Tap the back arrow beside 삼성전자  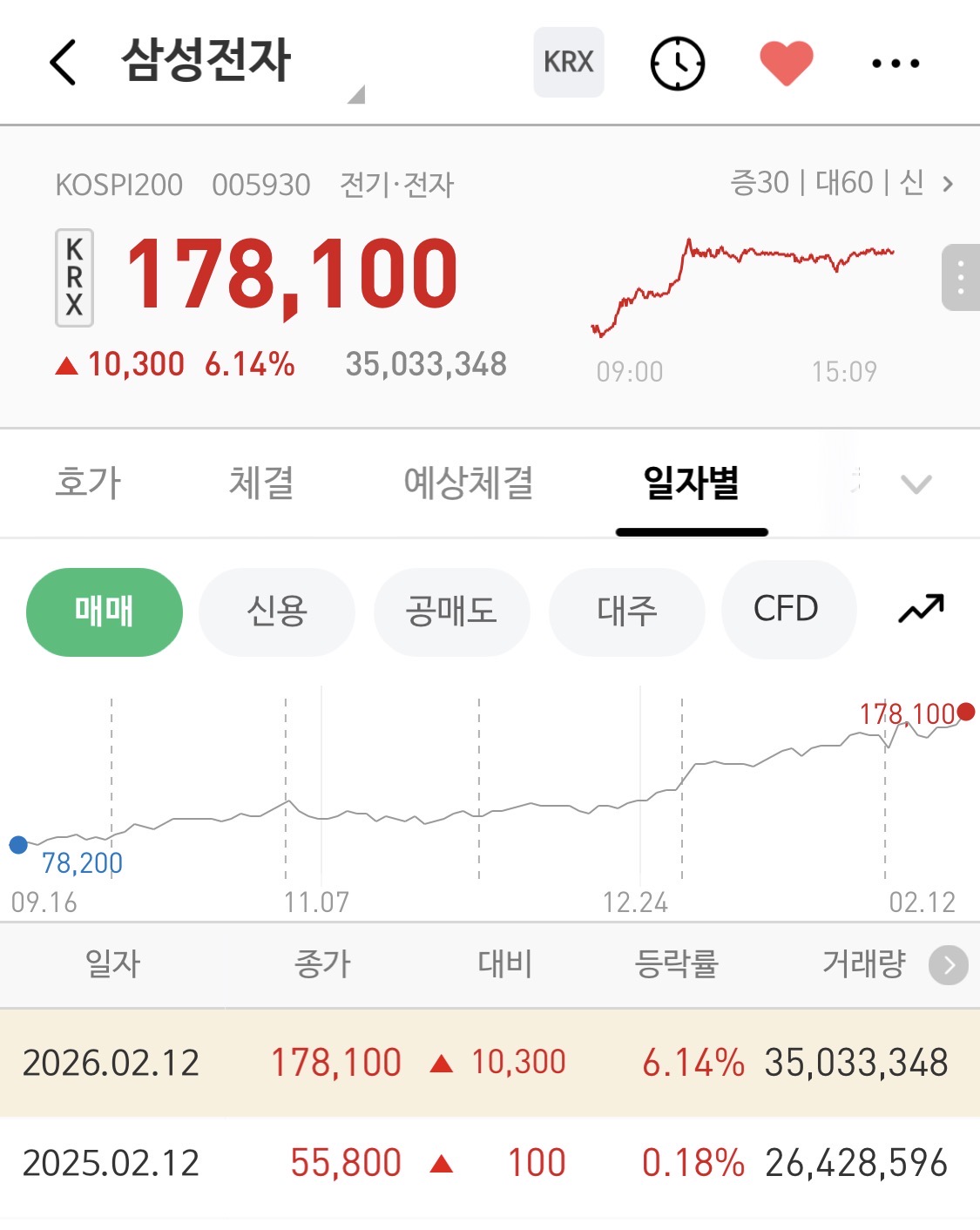[x=63, y=63]
